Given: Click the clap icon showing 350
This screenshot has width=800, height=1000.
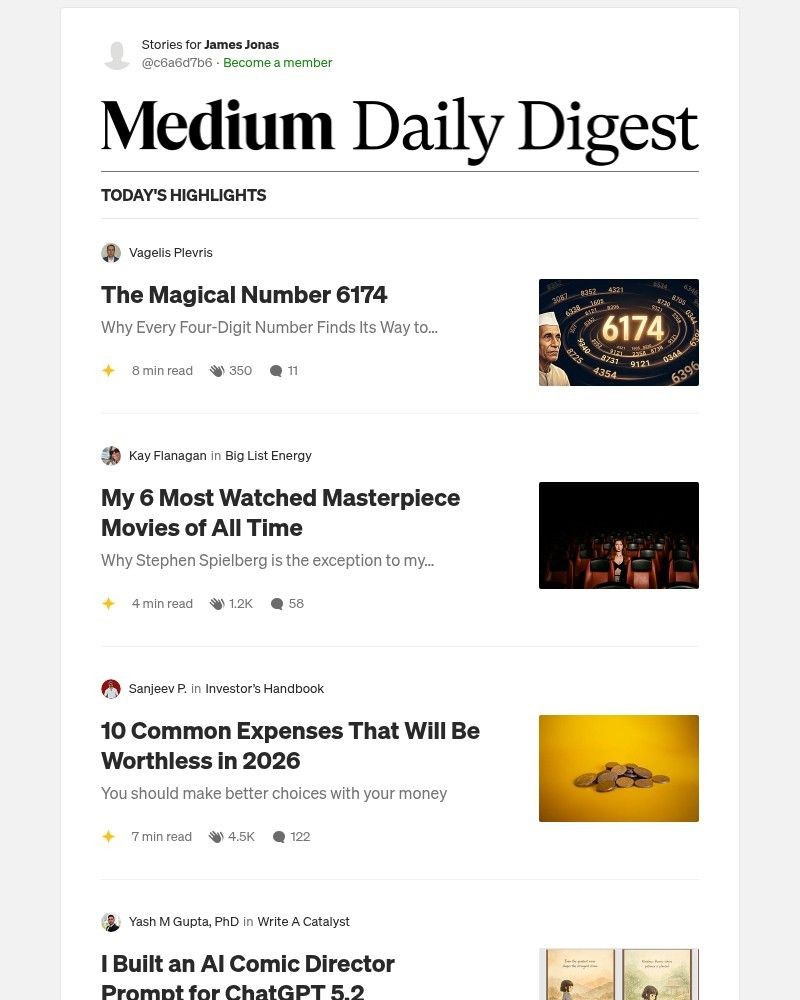Looking at the screenshot, I should point(218,370).
